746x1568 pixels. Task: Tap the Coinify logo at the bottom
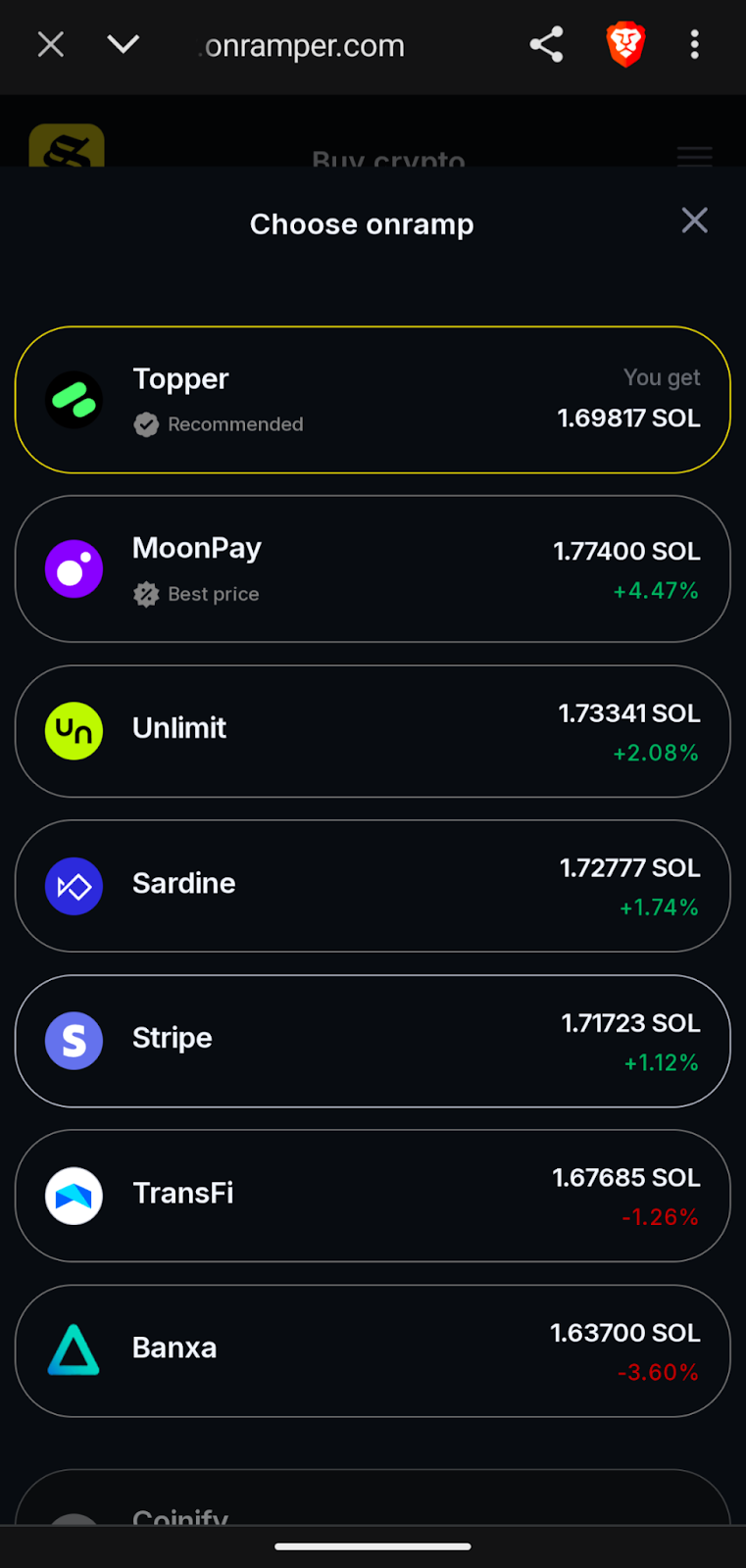(74, 1519)
